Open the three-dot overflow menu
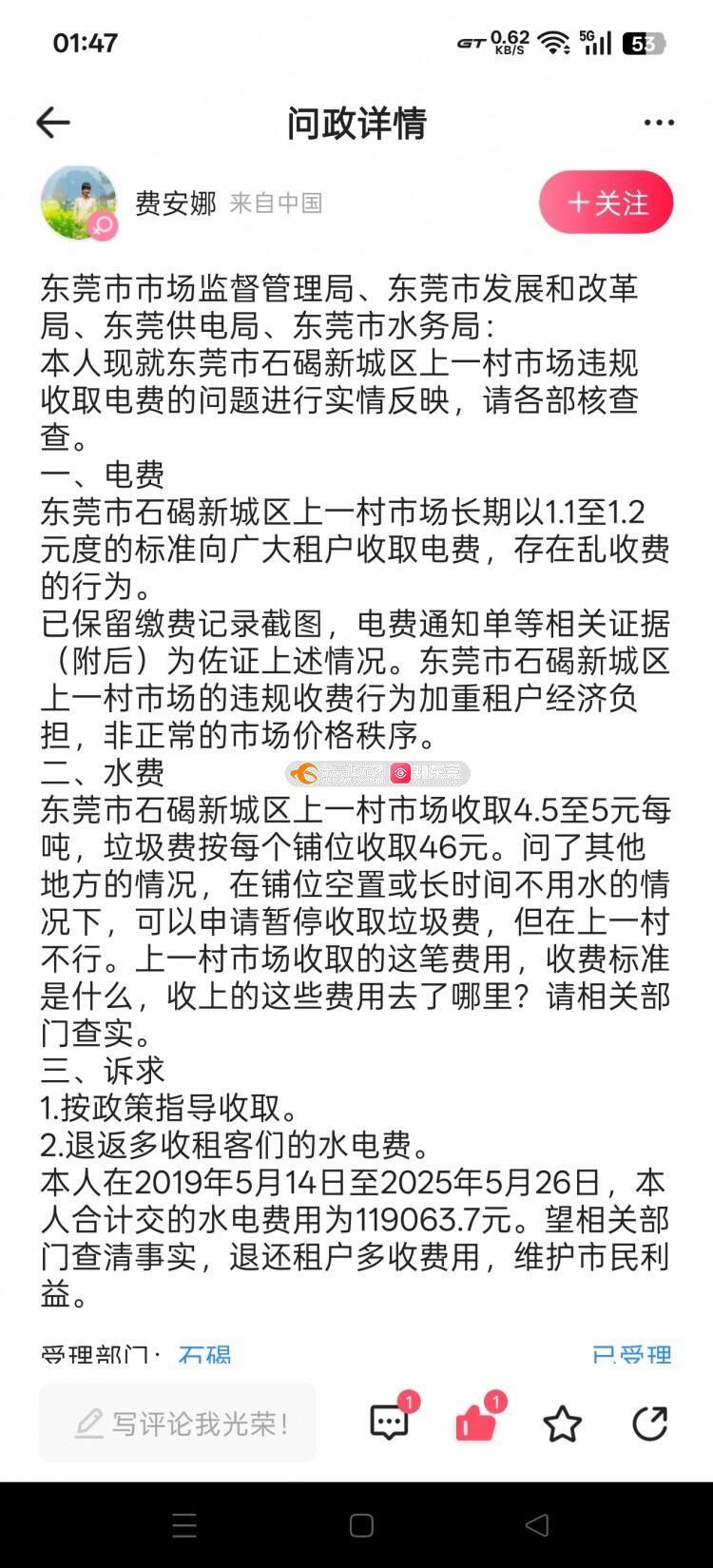Screen dimensions: 713x1568 click(x=659, y=123)
